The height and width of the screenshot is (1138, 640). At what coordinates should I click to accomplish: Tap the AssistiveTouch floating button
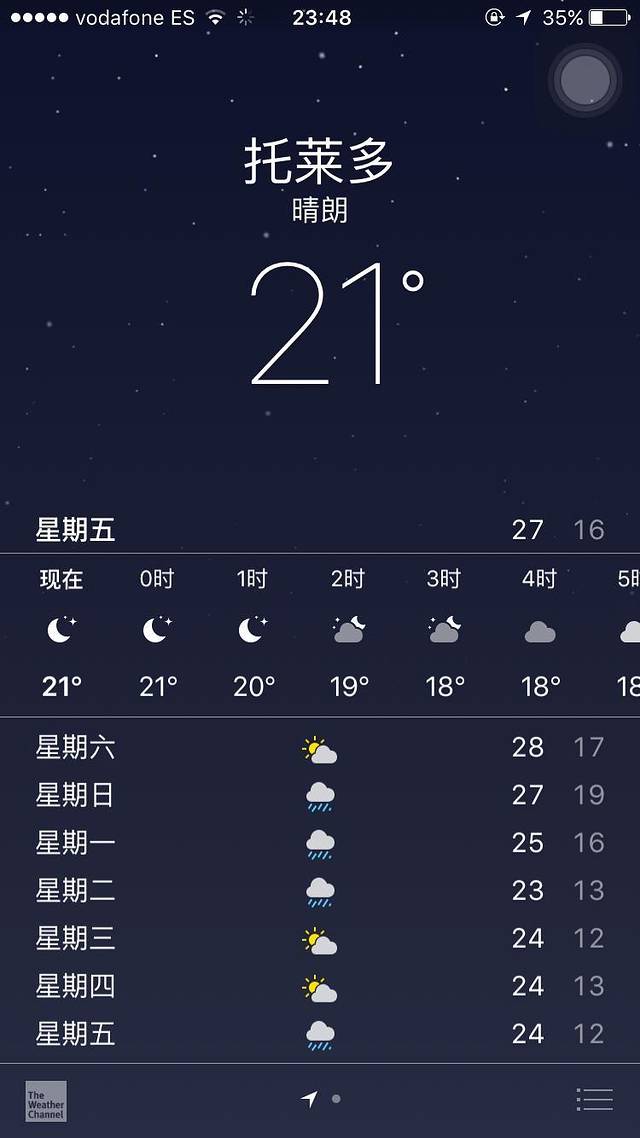[x=585, y=81]
